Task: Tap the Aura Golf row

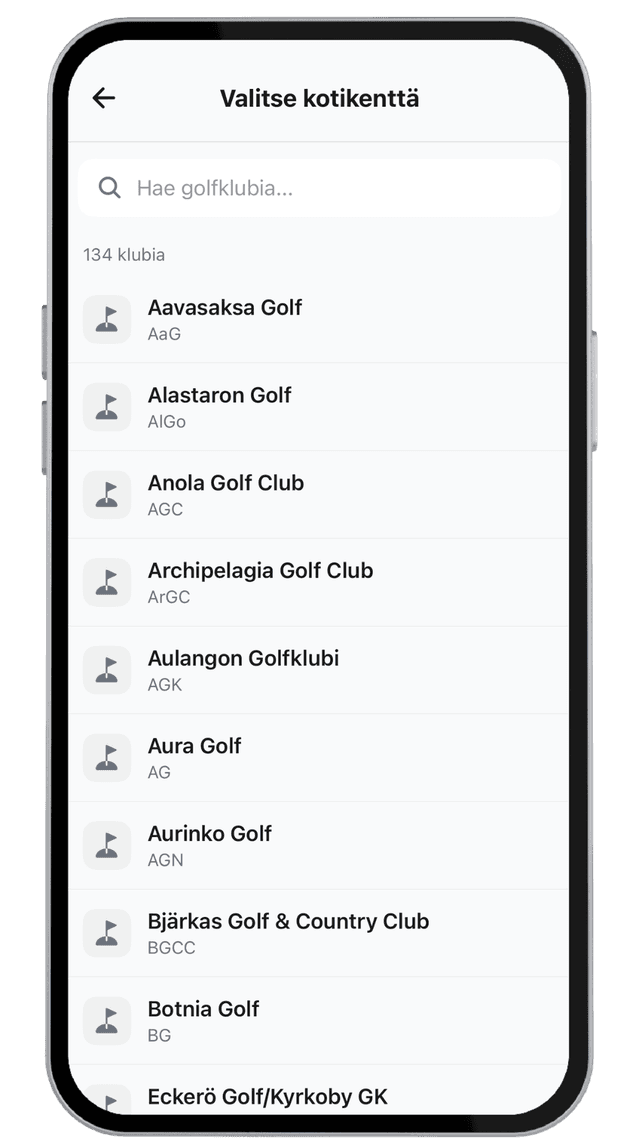Action: [x=318, y=757]
